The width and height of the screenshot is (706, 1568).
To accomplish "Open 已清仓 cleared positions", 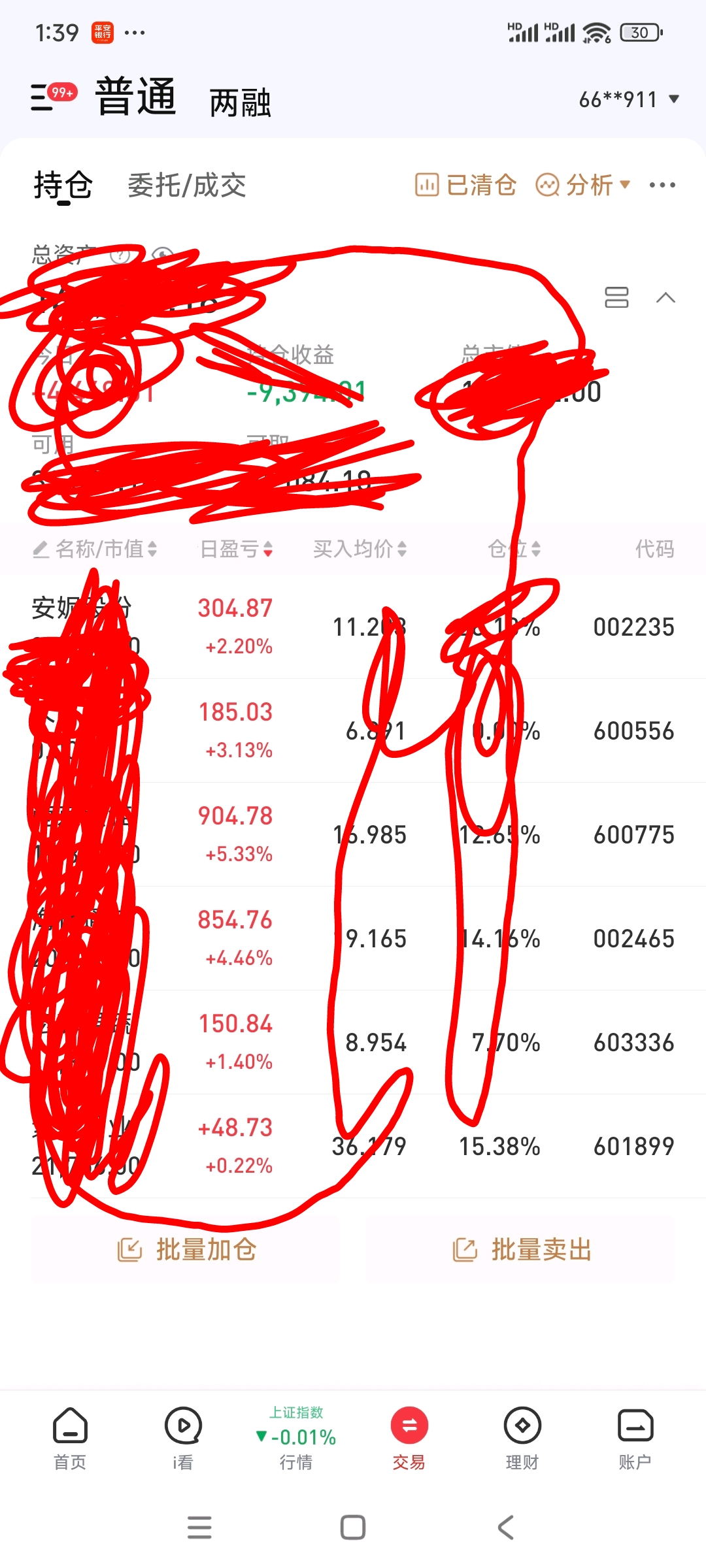I will pyautogui.click(x=465, y=185).
